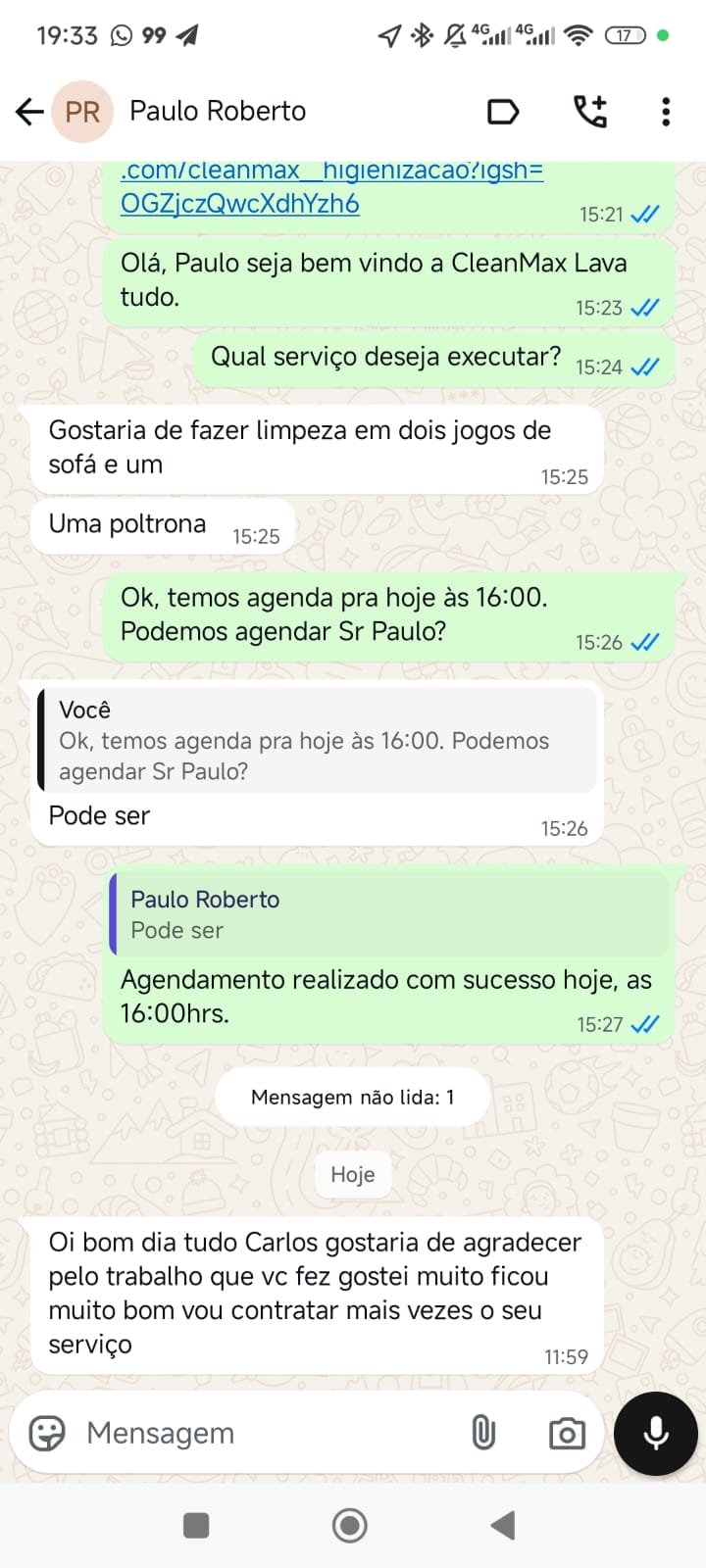Open Paulo Roberto's contact info
The image size is (706, 1568).
tap(218, 112)
